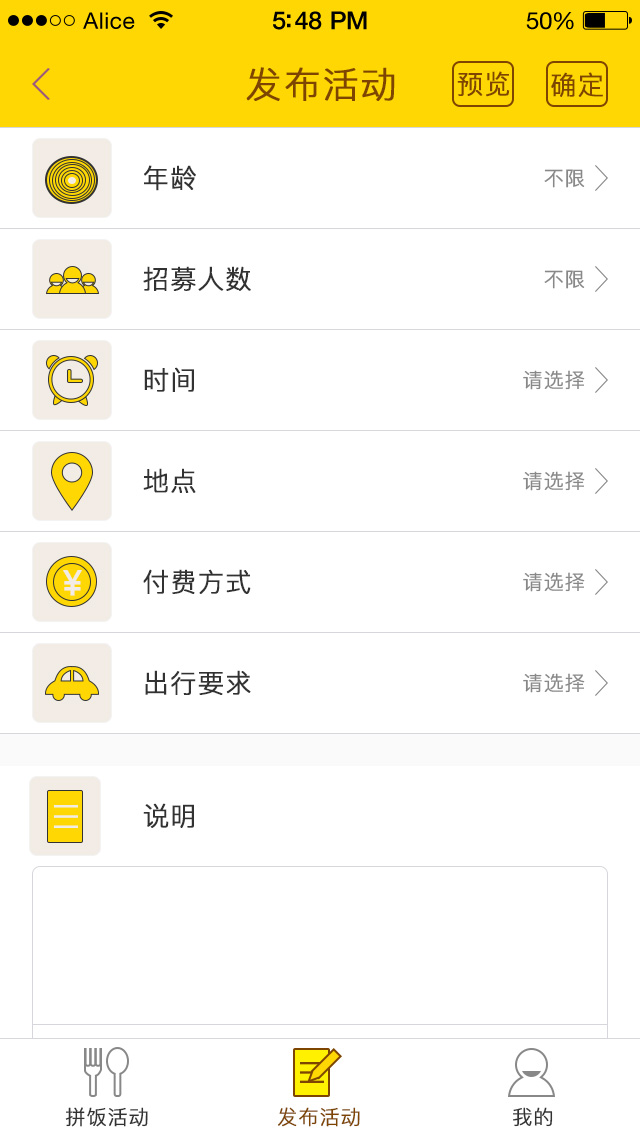The width and height of the screenshot is (640, 1136).
Task: Focus the 说明 description text box
Action: (x=320, y=945)
